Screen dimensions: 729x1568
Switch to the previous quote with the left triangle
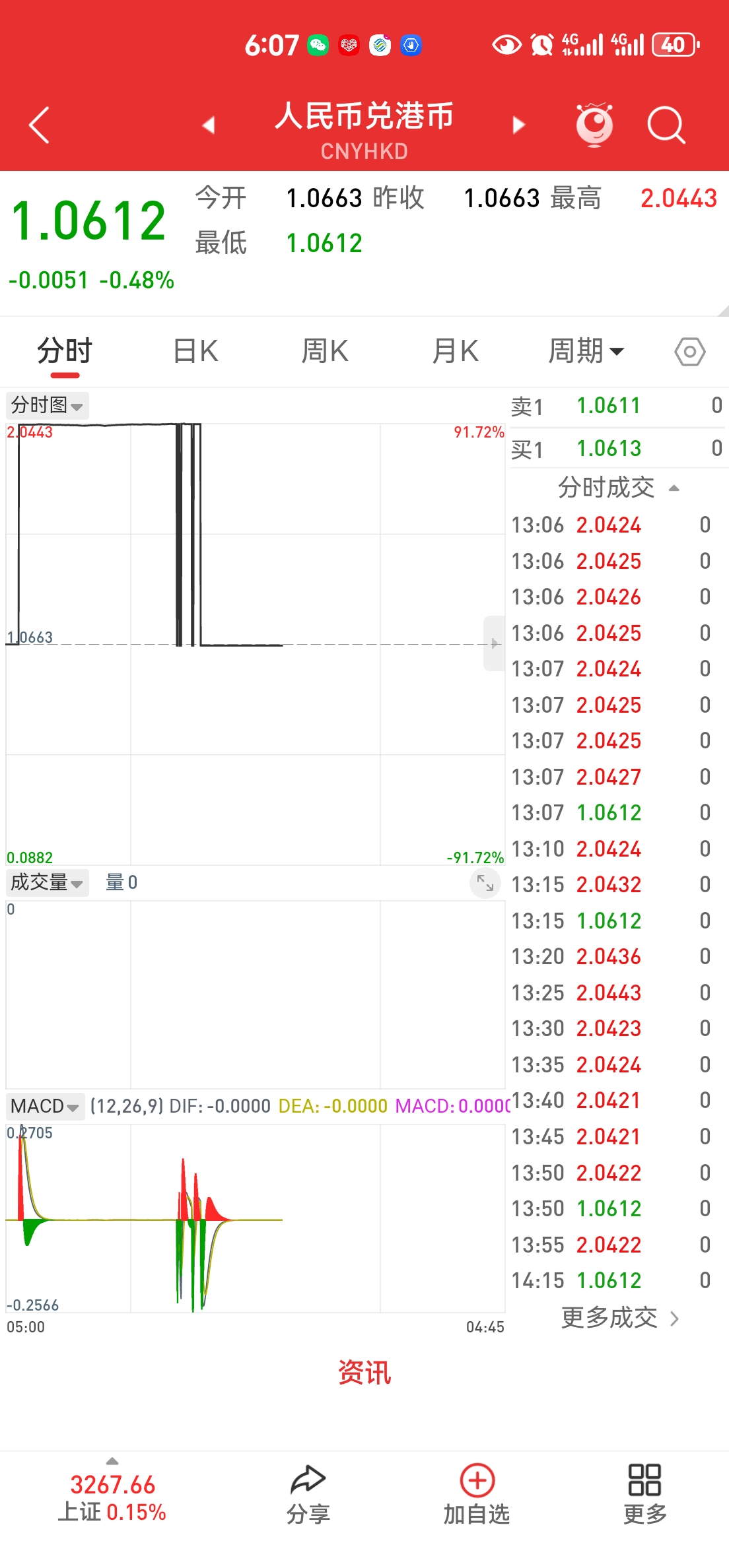(x=209, y=125)
